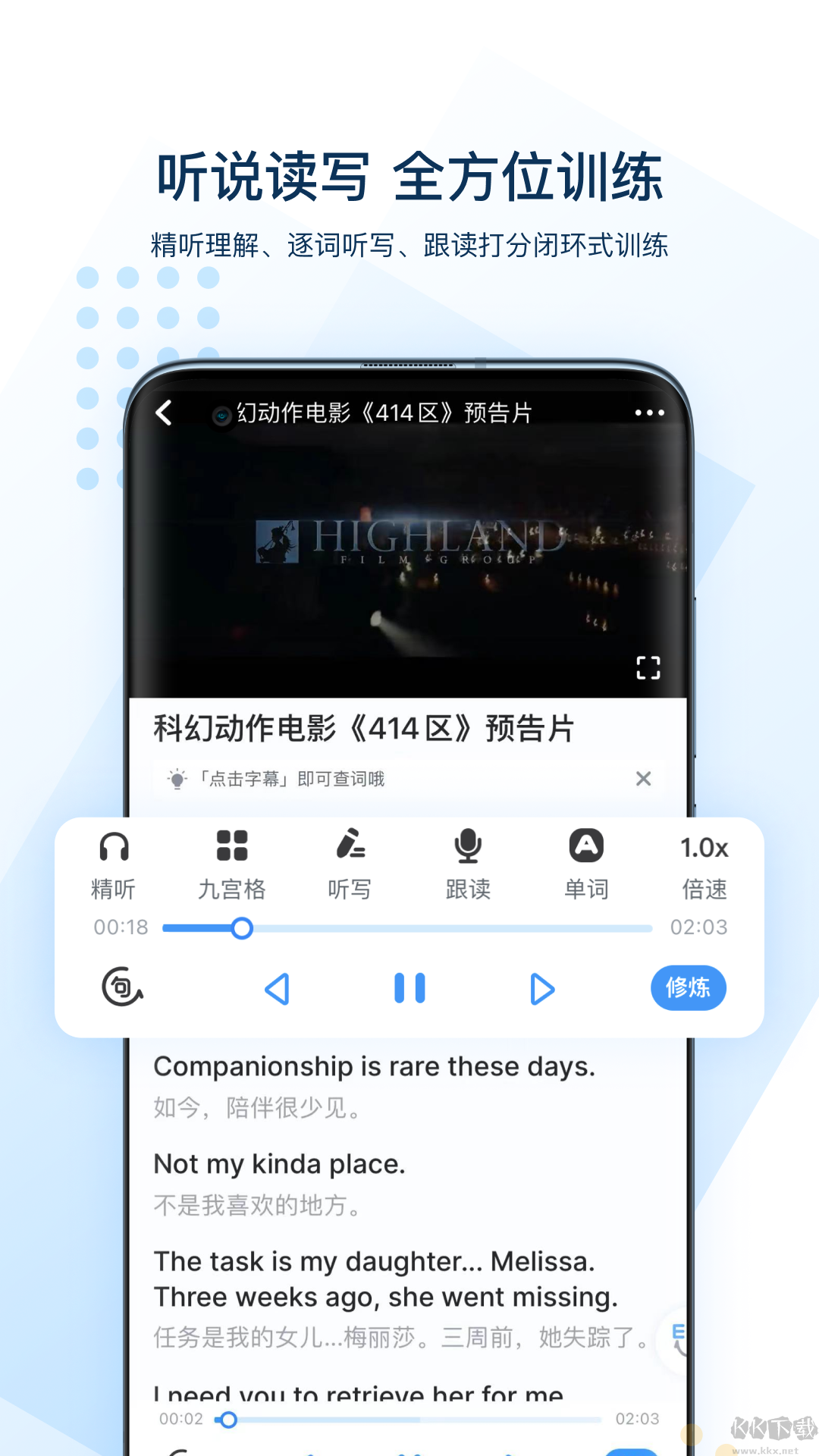Dismiss the 点击字幕 tip banner
Screen dimensions: 819x1456
[643, 779]
